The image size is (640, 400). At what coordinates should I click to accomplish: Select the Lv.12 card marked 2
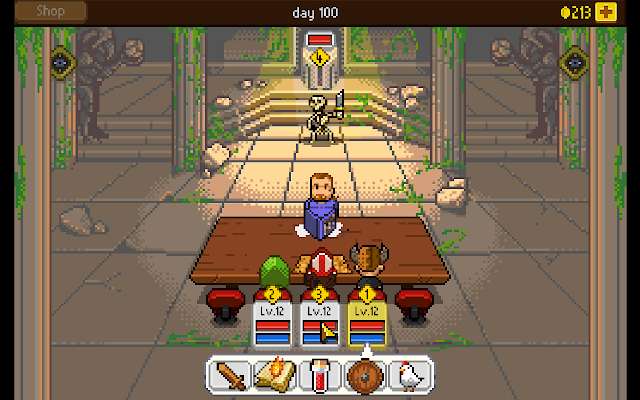[x=272, y=320]
